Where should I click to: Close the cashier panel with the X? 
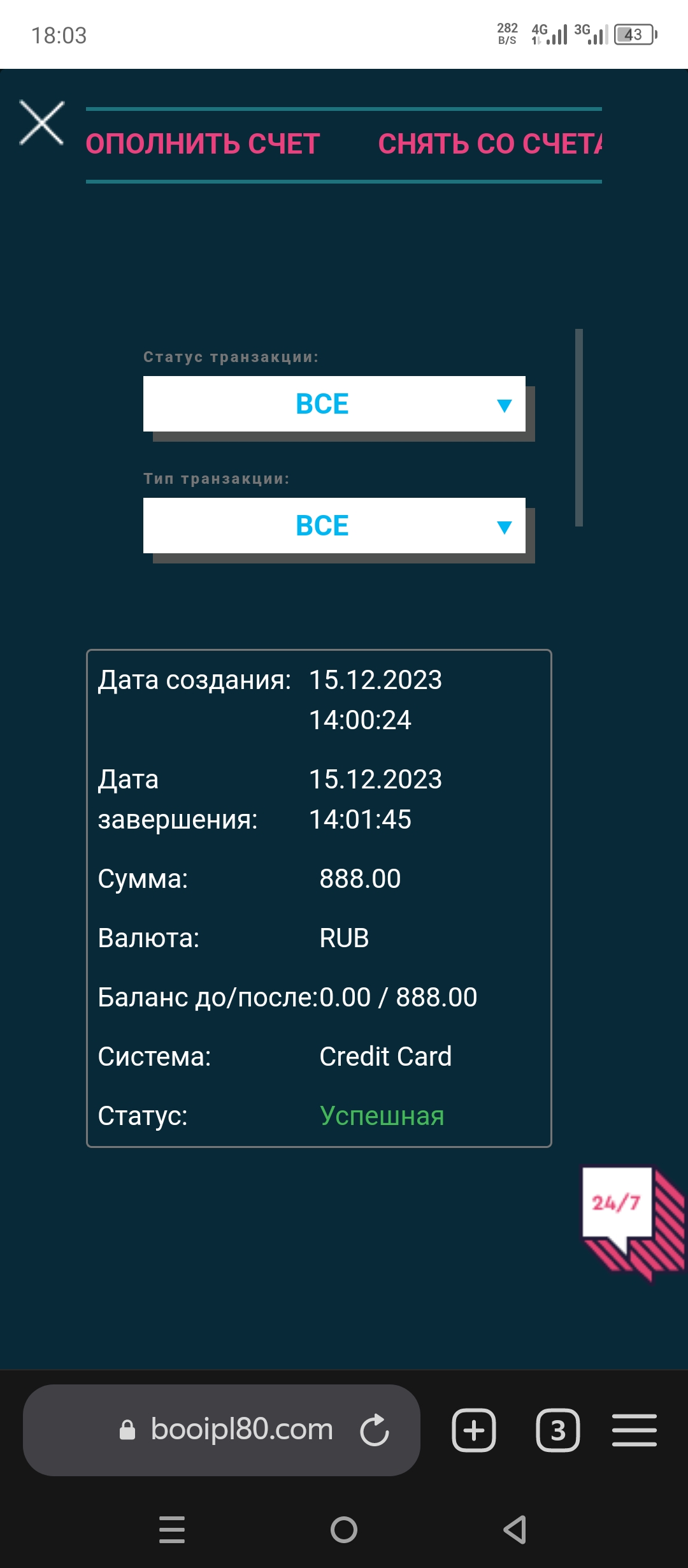[x=41, y=123]
